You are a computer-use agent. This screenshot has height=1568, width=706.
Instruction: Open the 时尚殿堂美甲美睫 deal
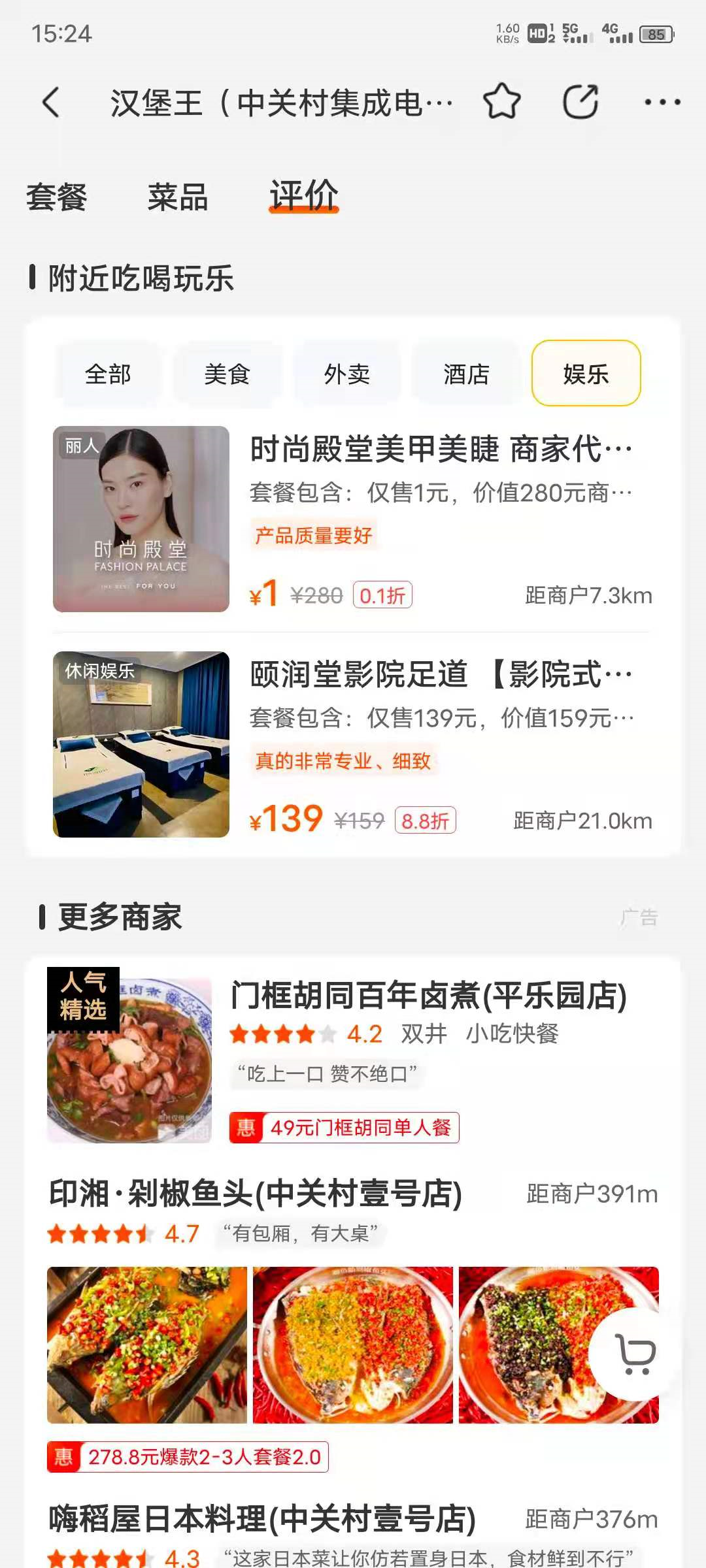point(441,450)
